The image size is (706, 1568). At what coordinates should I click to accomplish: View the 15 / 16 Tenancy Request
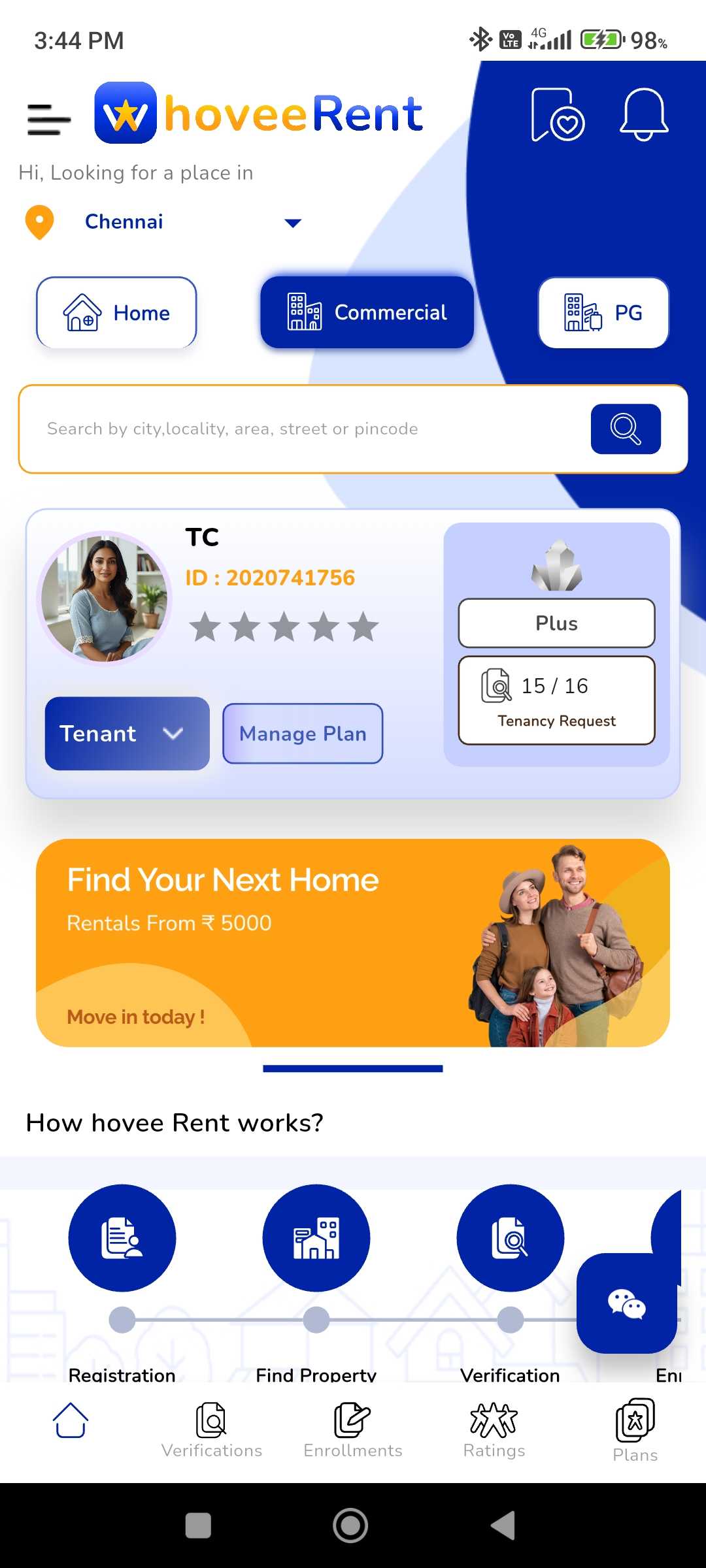(x=556, y=700)
